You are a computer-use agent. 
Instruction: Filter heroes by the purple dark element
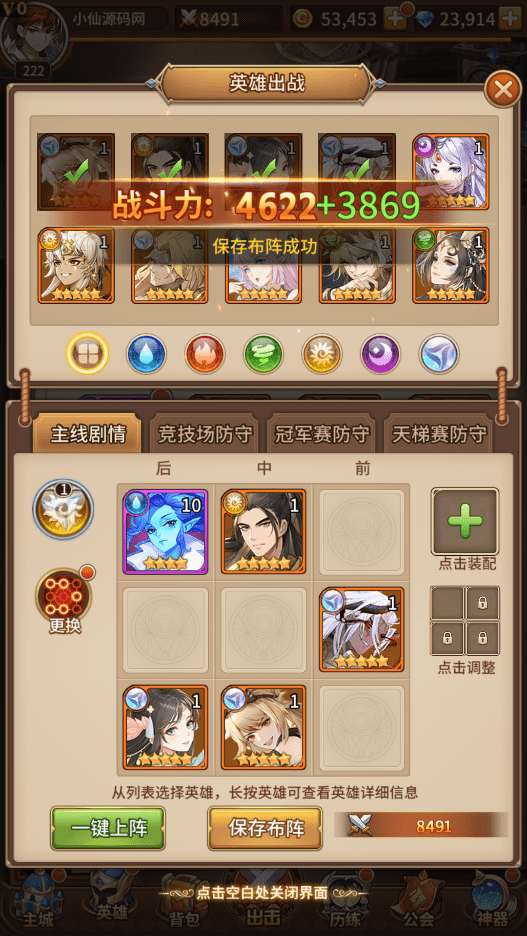coord(380,354)
